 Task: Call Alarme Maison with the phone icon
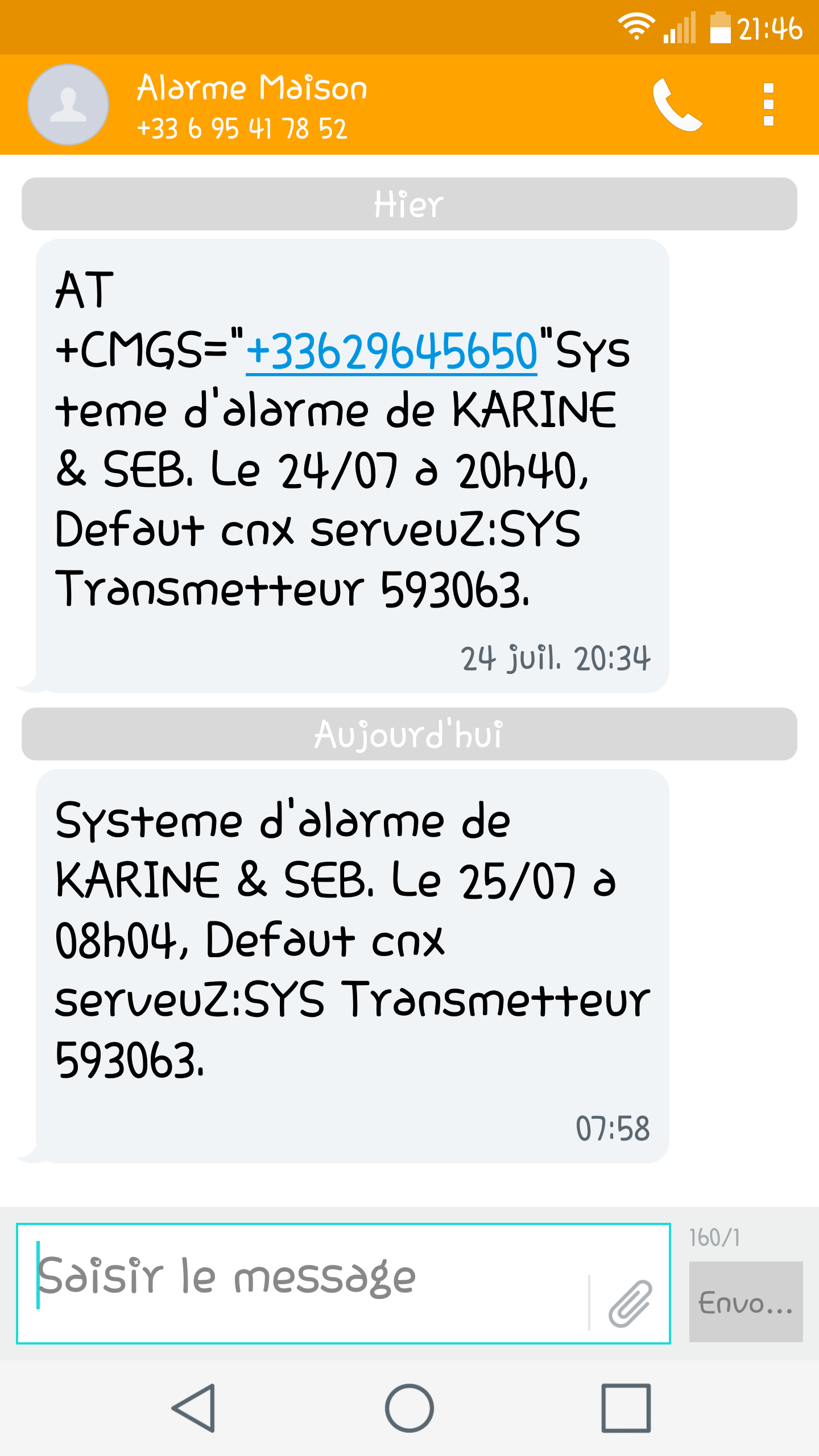tap(677, 105)
